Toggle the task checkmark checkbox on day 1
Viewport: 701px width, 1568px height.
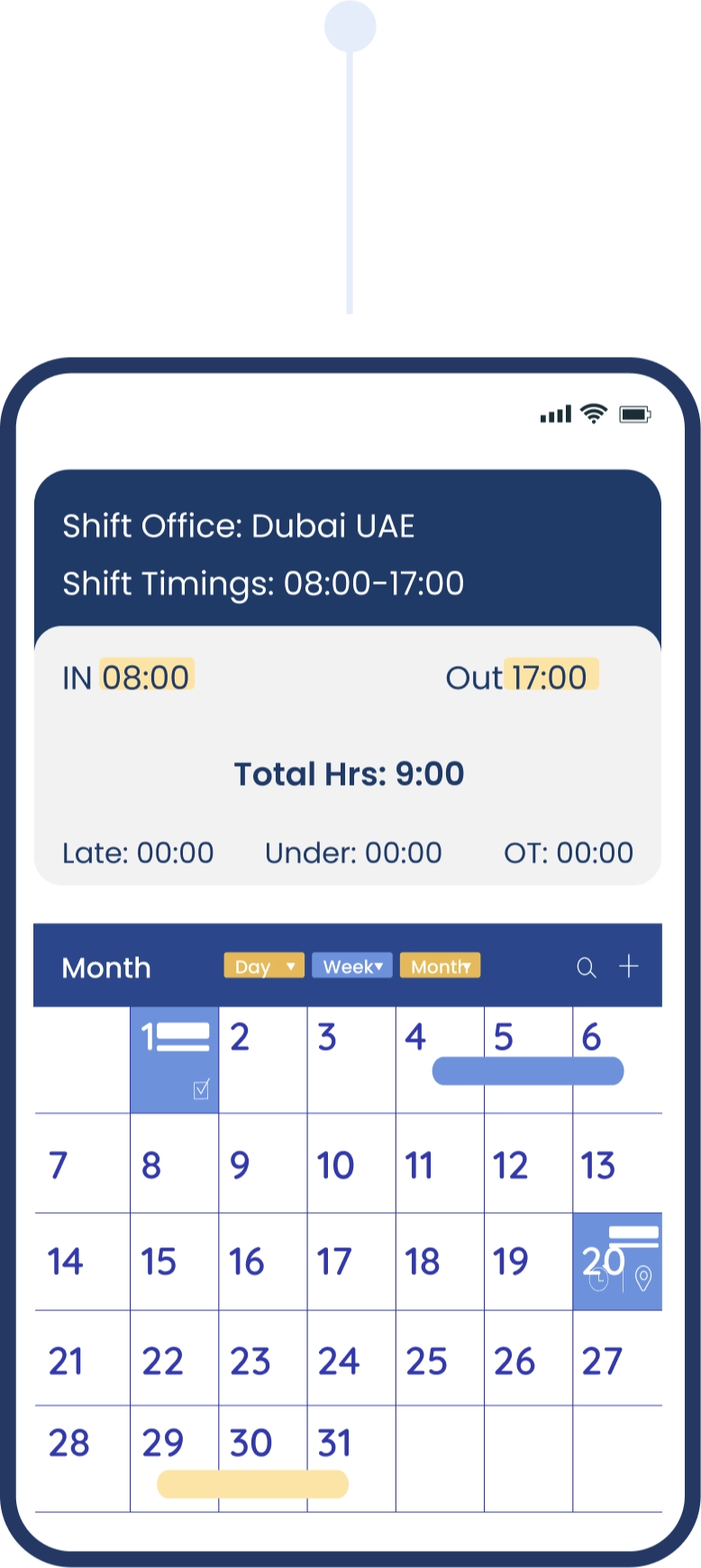(200, 1089)
